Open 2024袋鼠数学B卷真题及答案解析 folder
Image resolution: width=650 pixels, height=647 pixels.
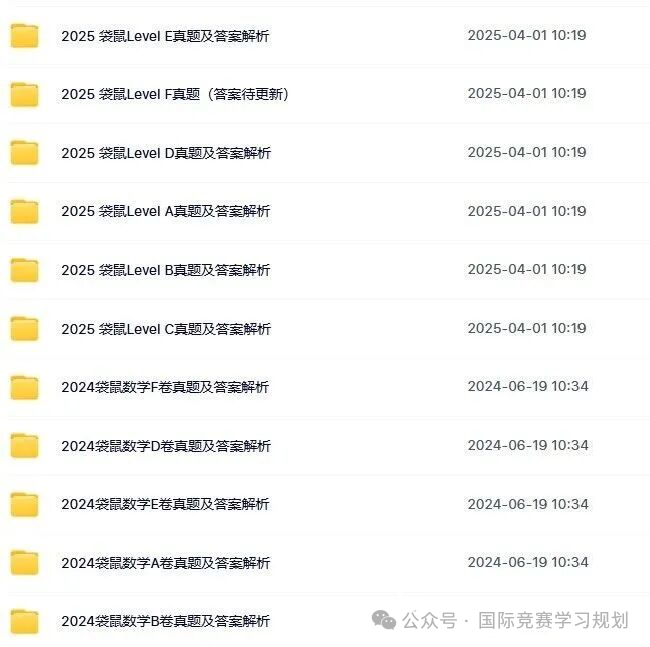(165, 621)
